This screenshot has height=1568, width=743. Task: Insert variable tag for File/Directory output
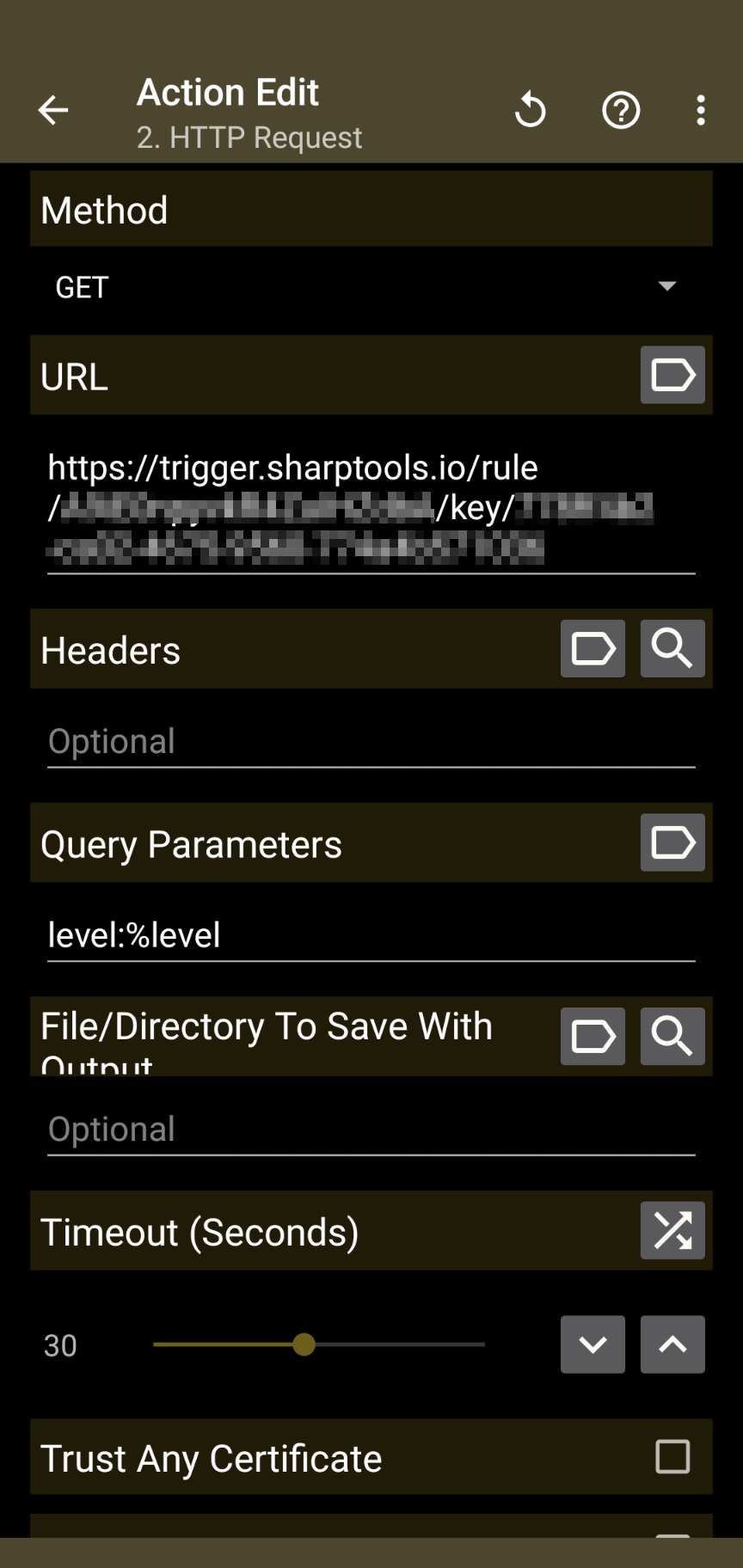click(593, 1036)
